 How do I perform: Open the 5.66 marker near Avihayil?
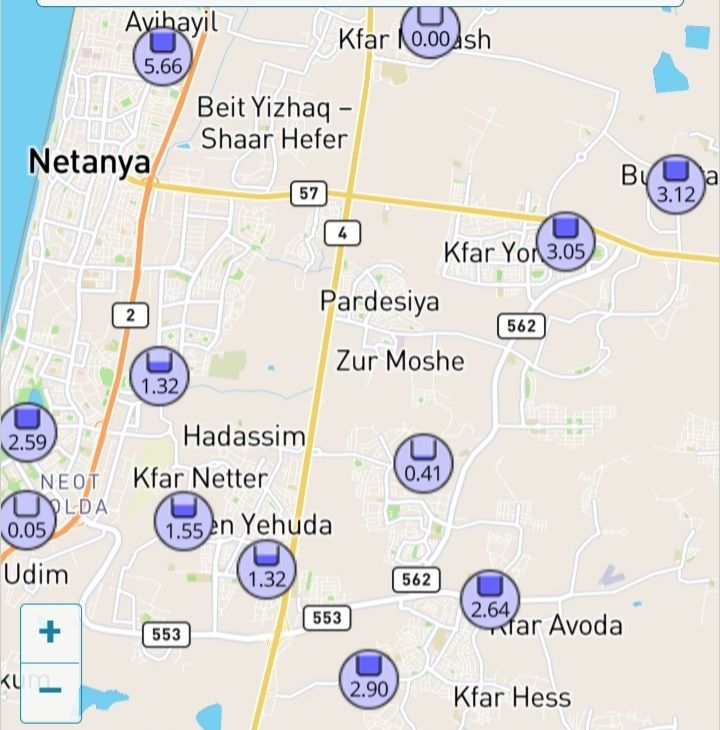[163, 57]
